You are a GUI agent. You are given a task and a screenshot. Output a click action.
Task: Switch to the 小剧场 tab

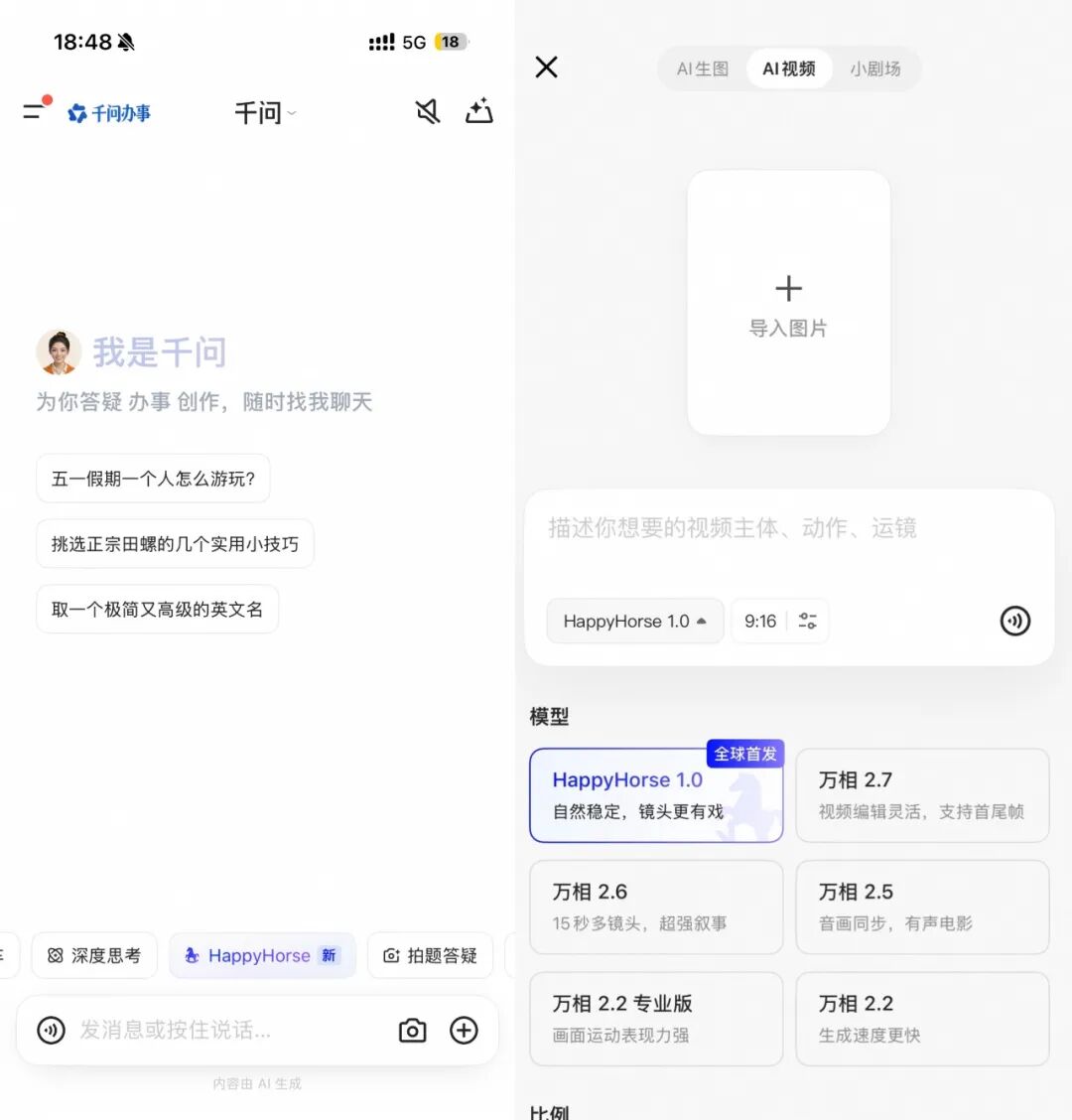click(x=874, y=69)
